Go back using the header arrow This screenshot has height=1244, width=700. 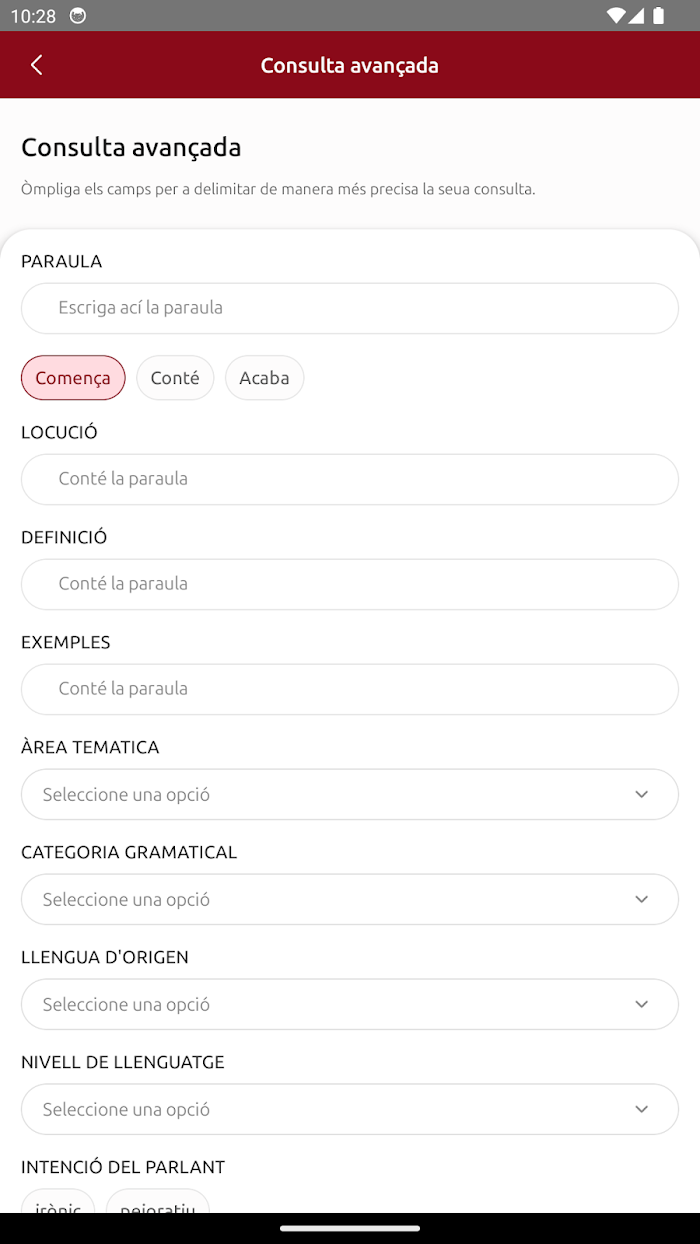tap(37, 65)
